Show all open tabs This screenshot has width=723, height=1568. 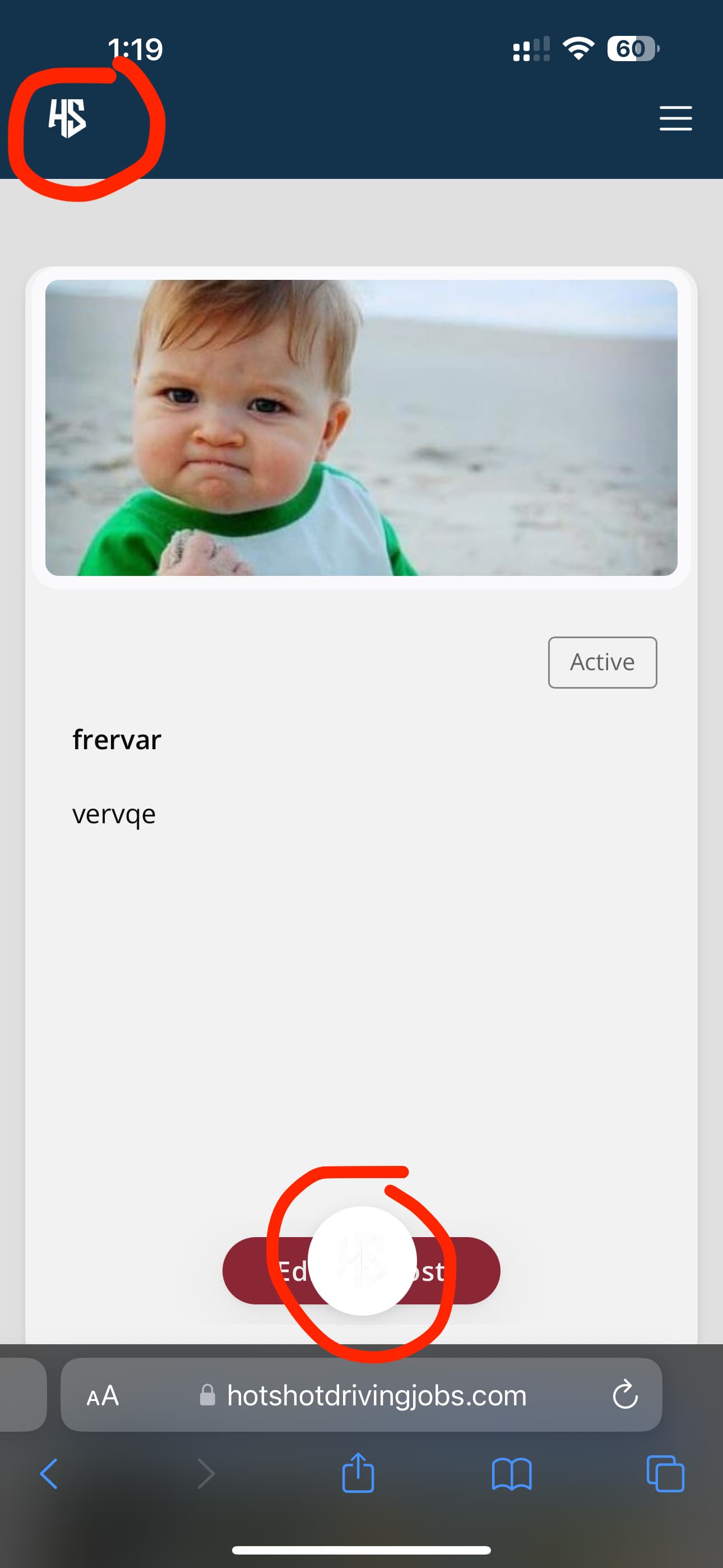[665, 1474]
